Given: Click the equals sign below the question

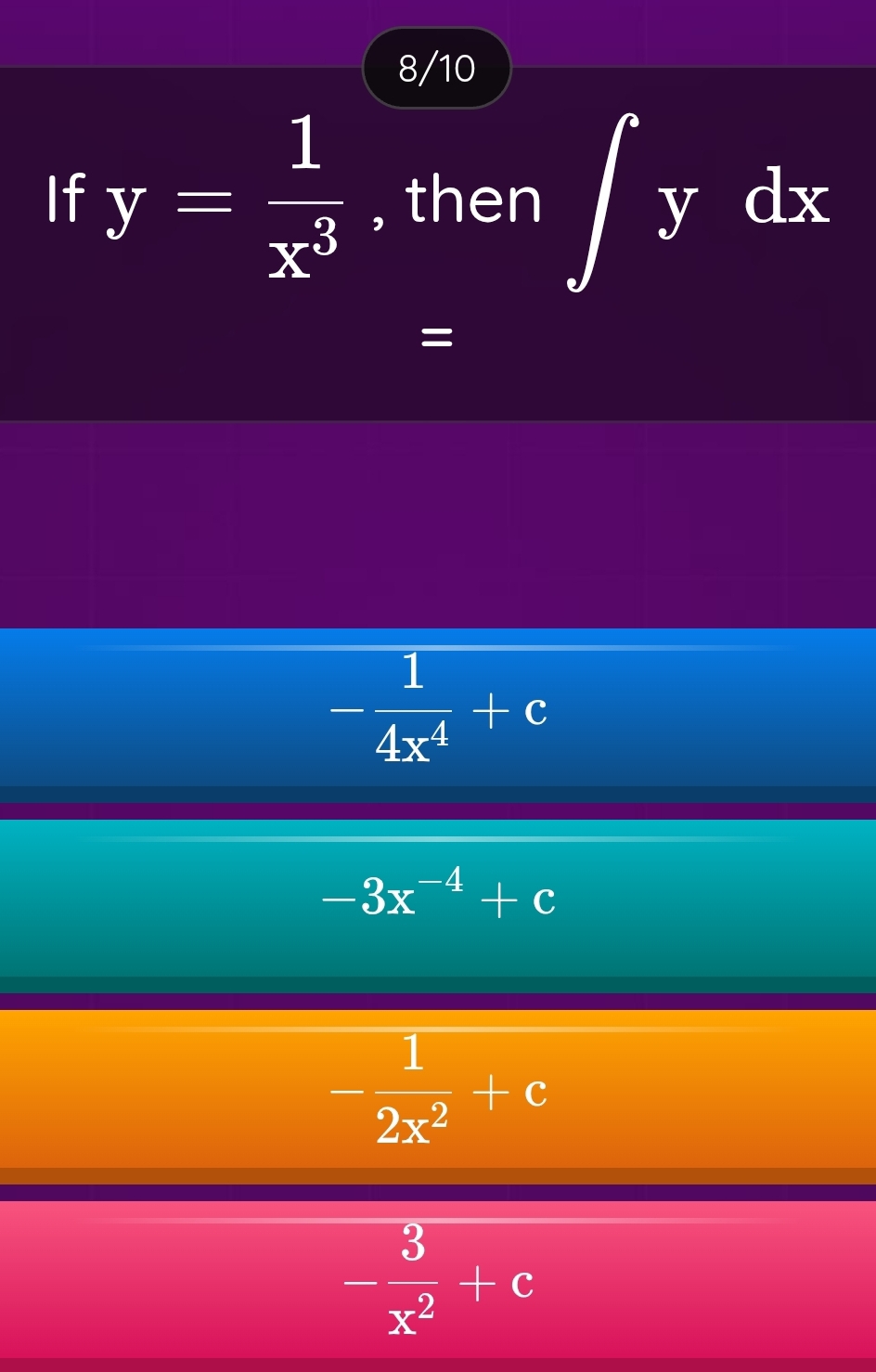Looking at the screenshot, I should pos(436,336).
